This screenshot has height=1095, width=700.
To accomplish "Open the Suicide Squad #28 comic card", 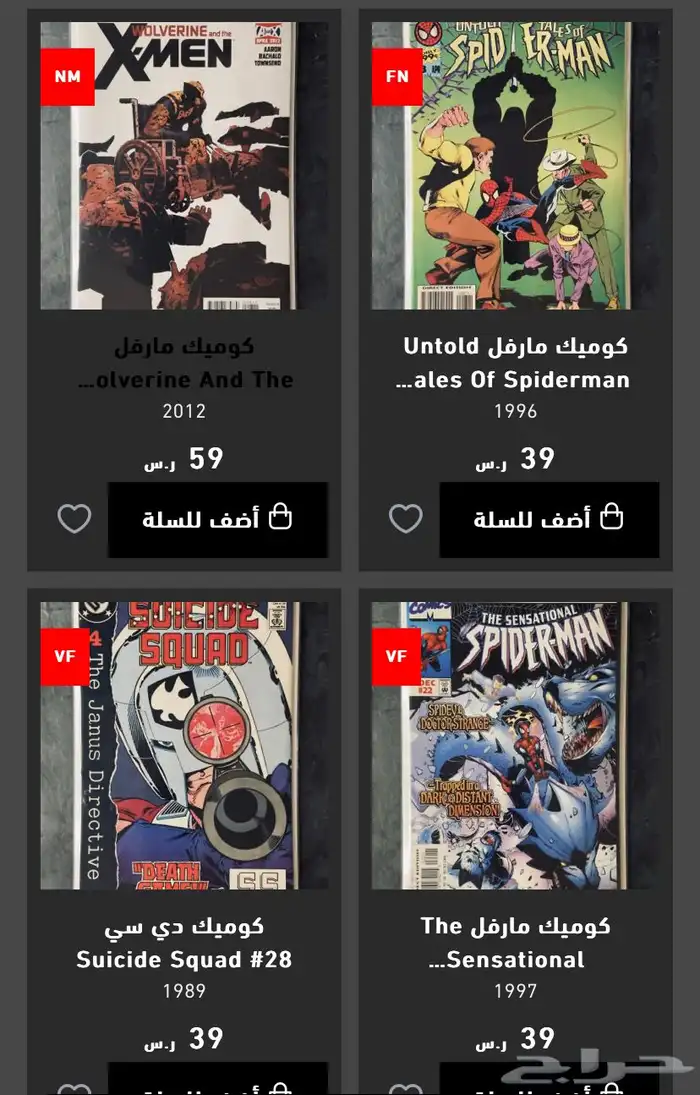I will (x=184, y=745).
